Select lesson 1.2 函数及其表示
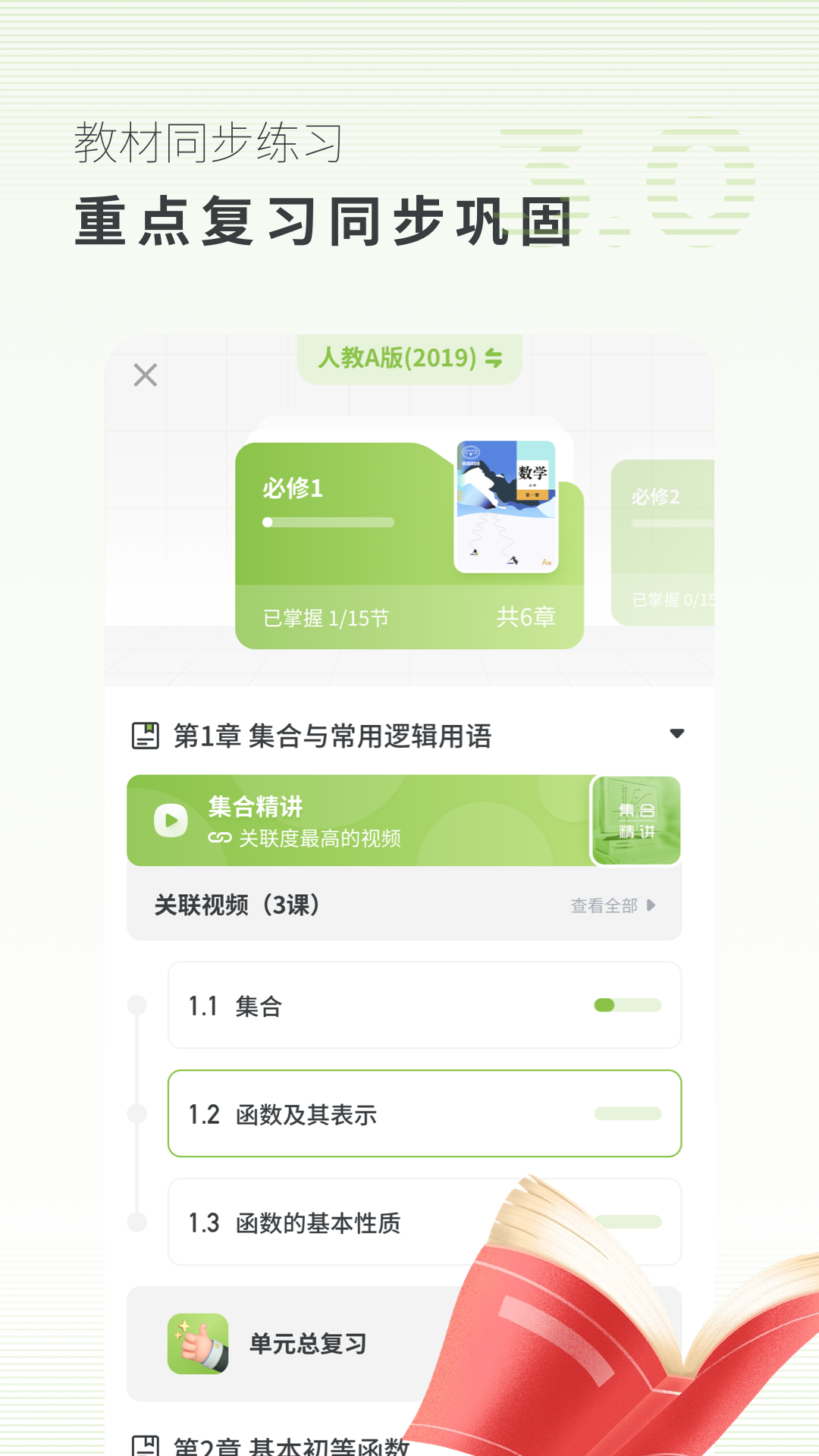This screenshot has height=1456, width=819. point(425,1114)
